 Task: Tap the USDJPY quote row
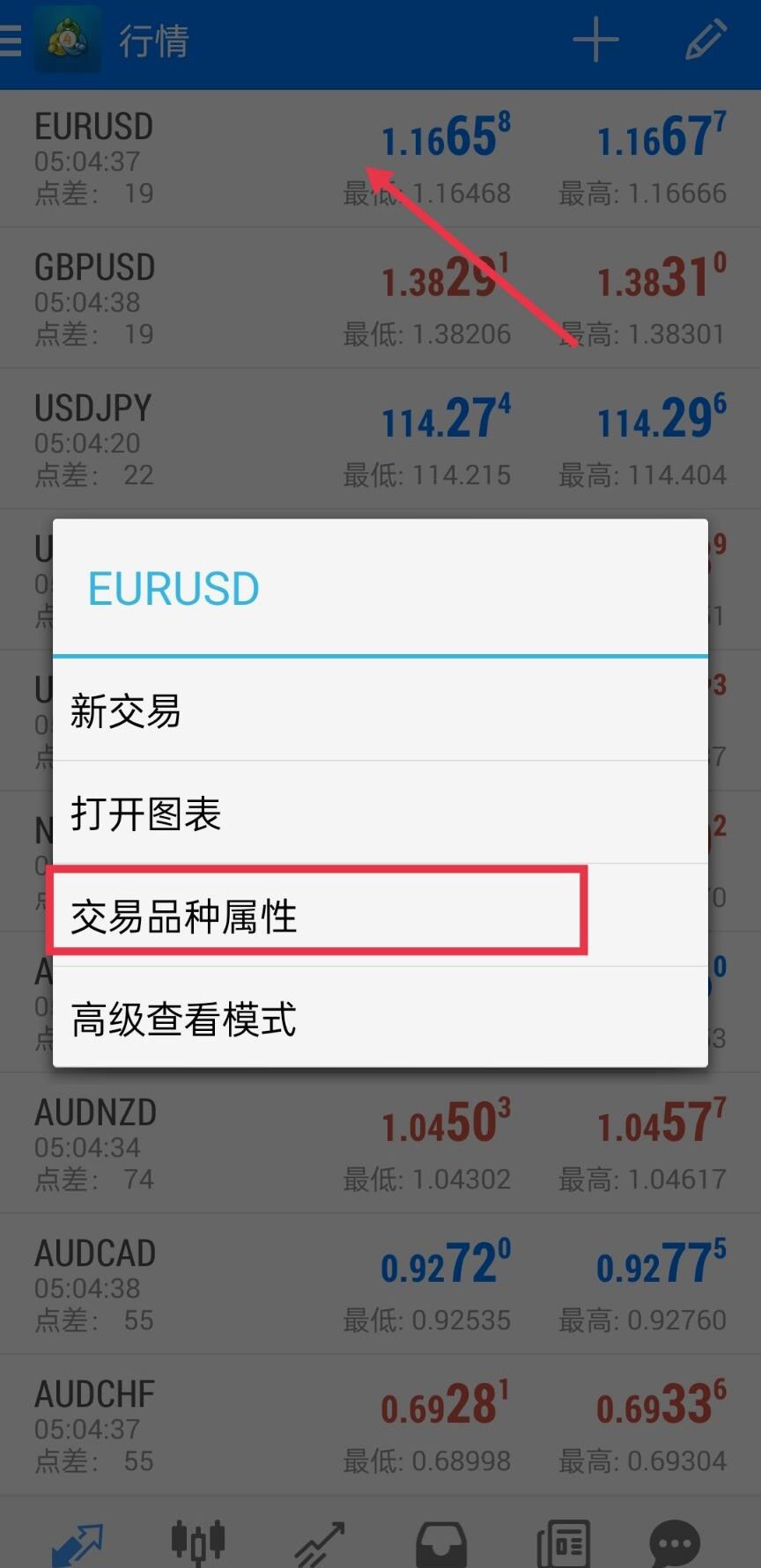coord(379,439)
